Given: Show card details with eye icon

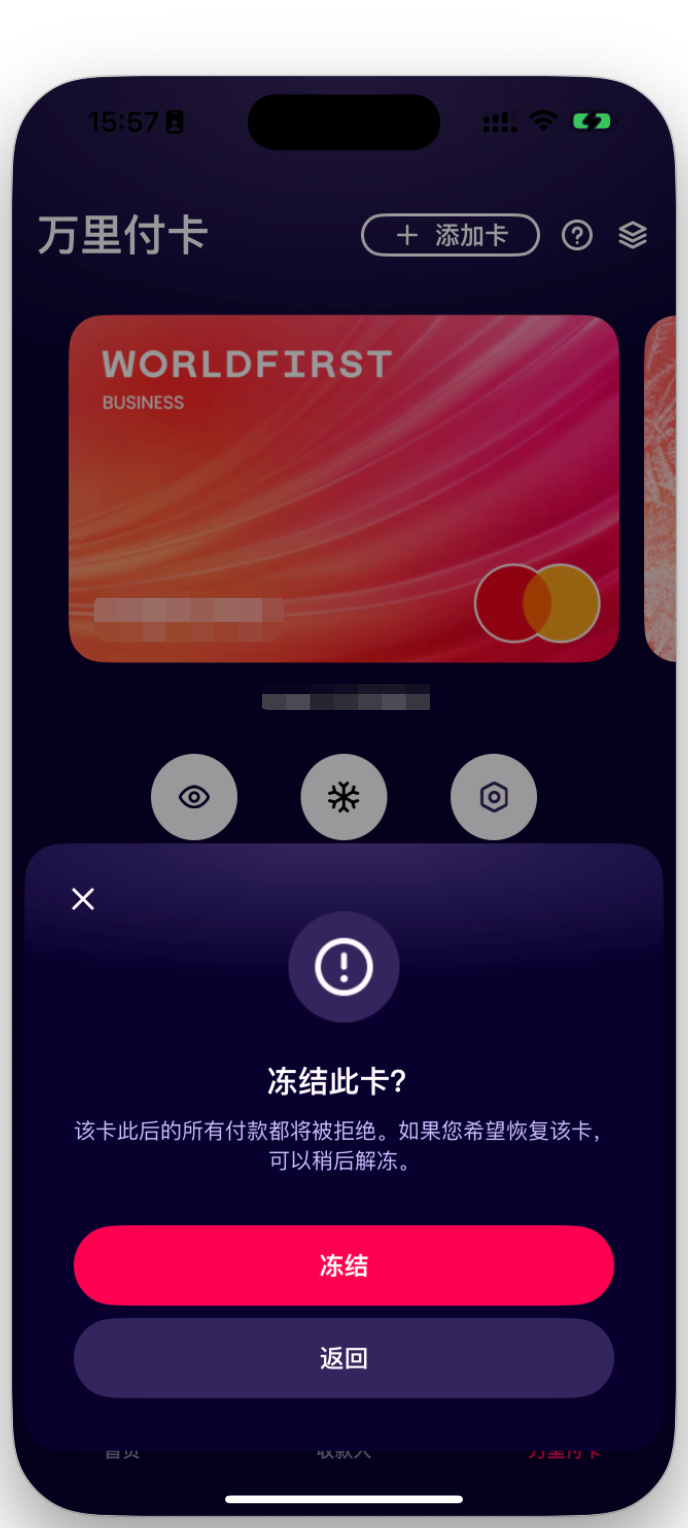Looking at the screenshot, I should pos(194,797).
